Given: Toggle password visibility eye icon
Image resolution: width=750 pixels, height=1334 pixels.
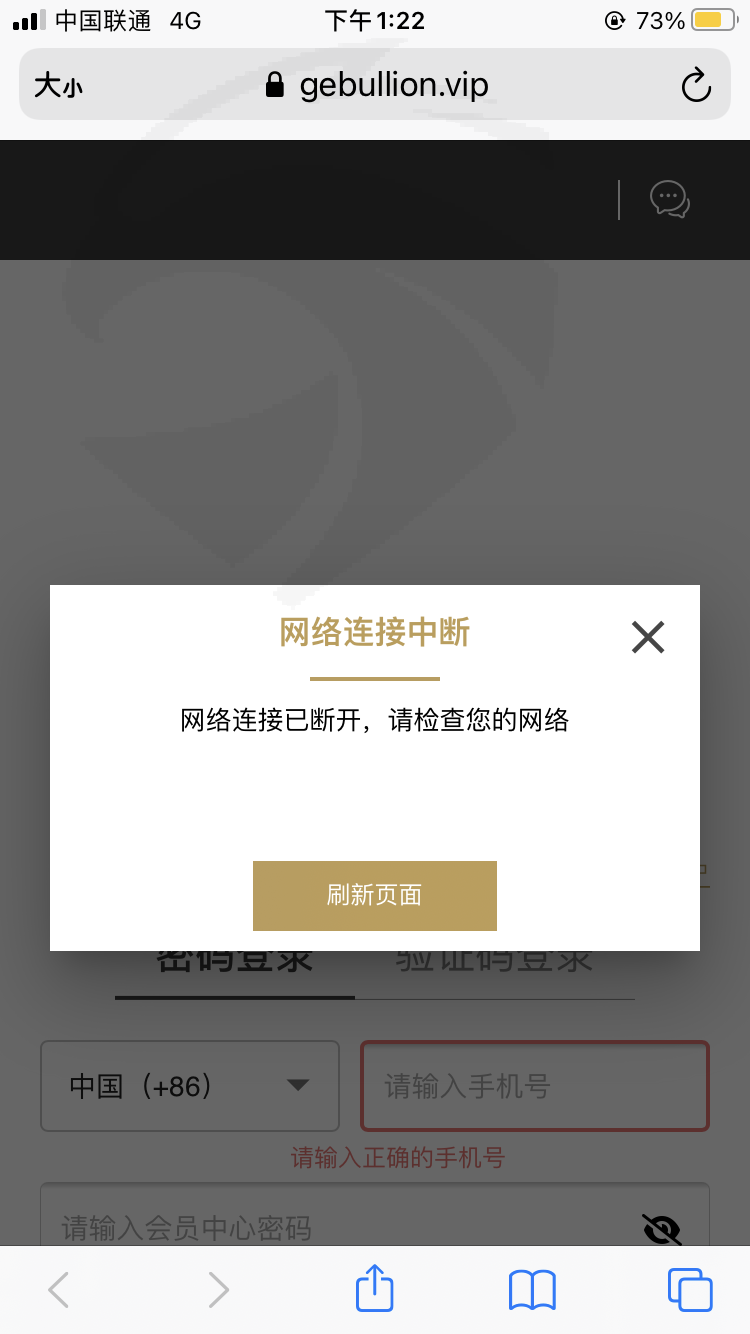Looking at the screenshot, I should tap(662, 1228).
